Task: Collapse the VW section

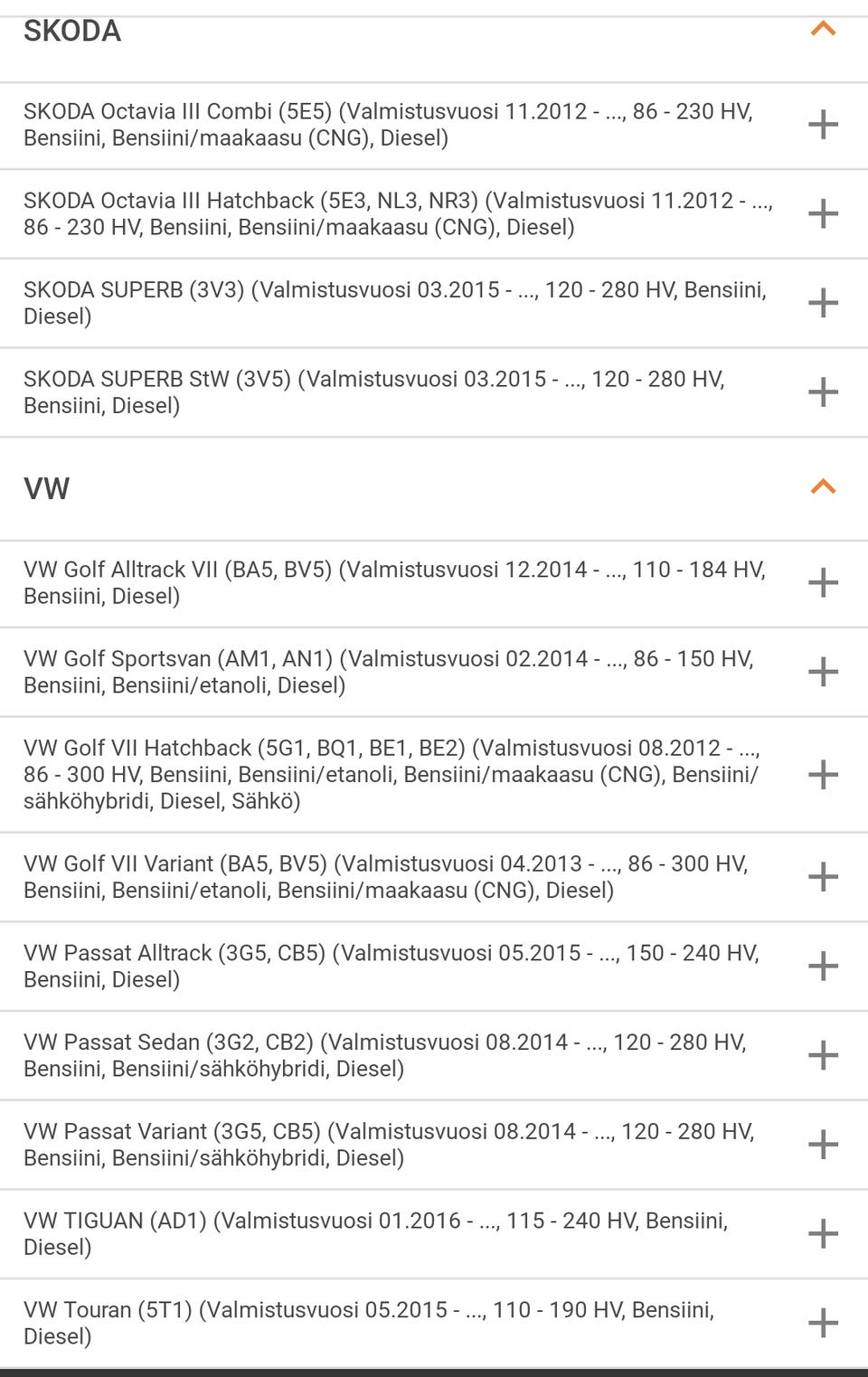Action: click(823, 487)
